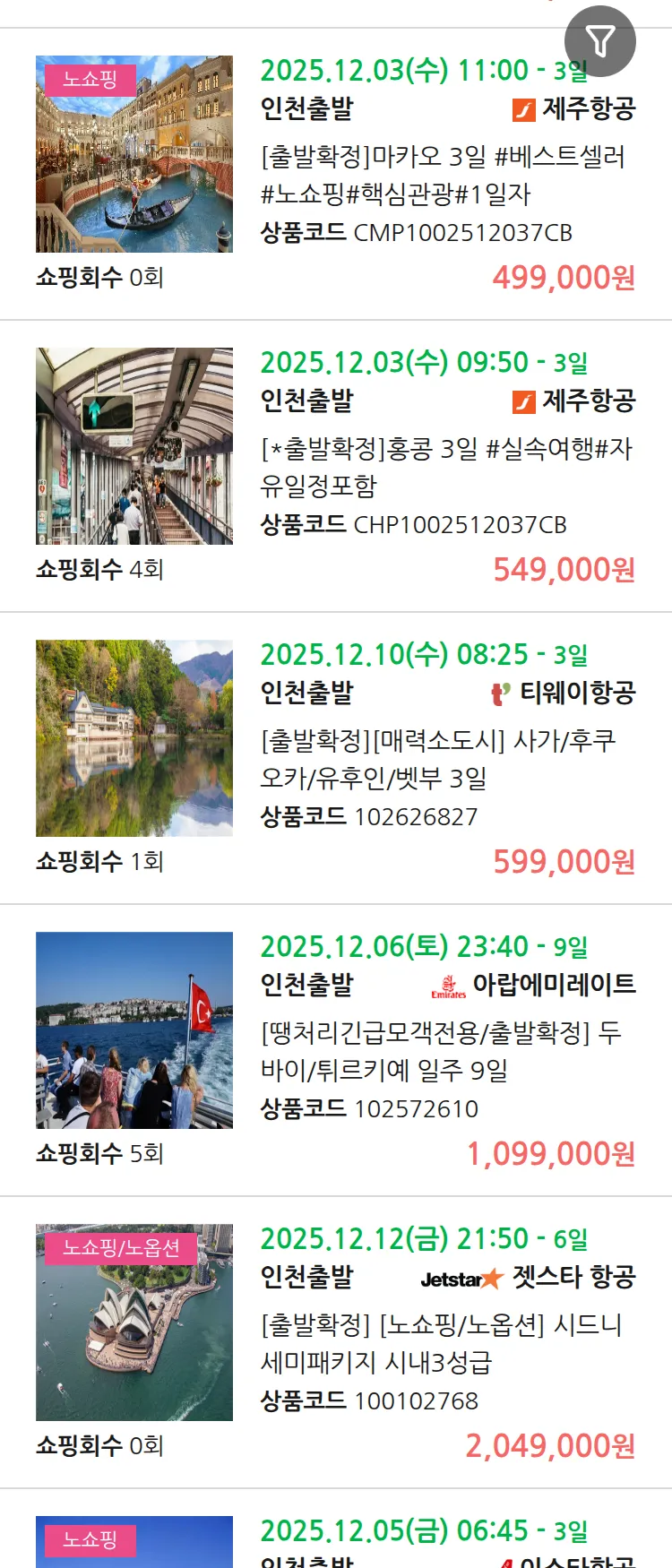Select the Saga/Fukuoka/Yufuin/Beppu 3-day trip
Screen dimensions: 672x1568
(x=437, y=759)
